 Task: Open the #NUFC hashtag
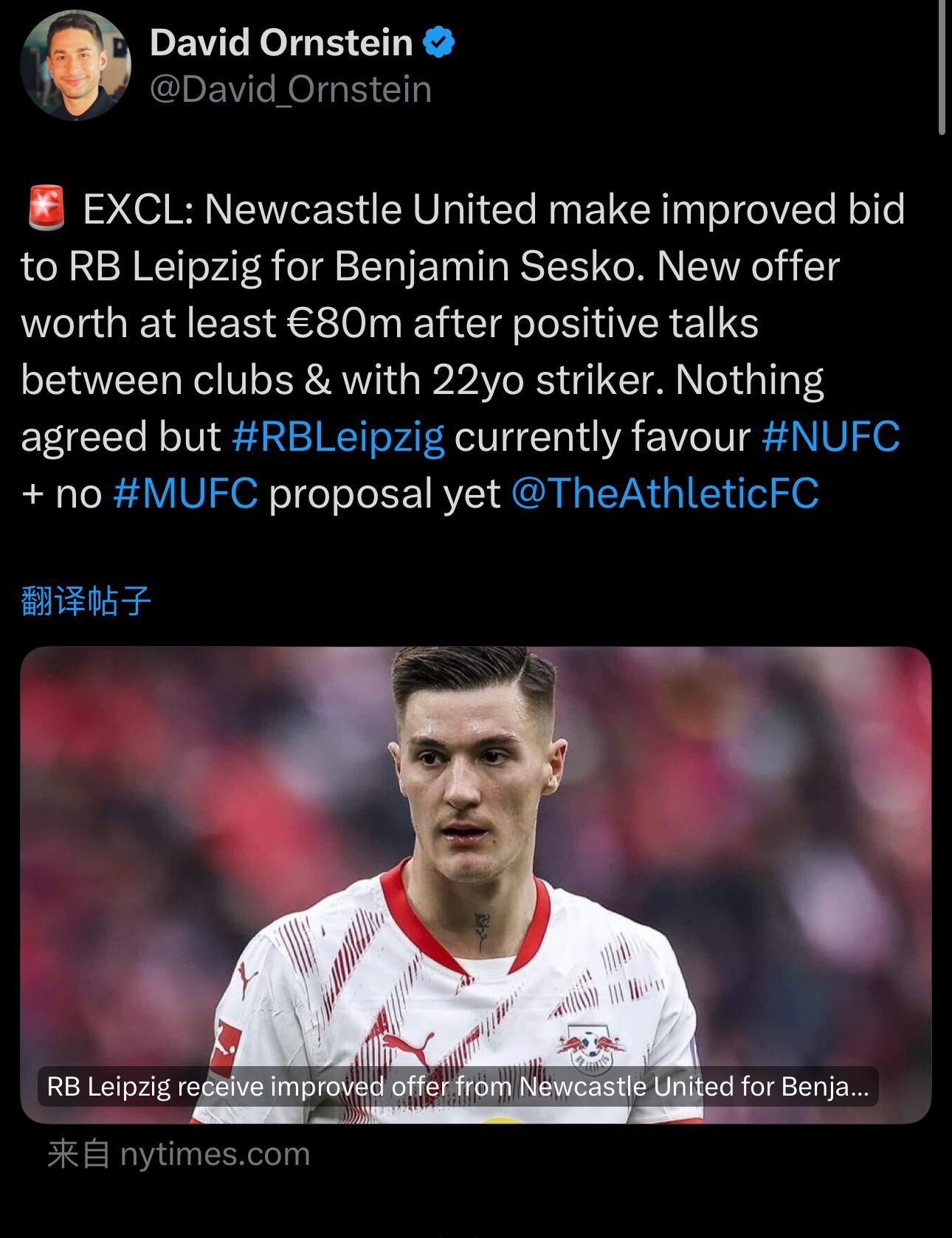click(x=830, y=436)
